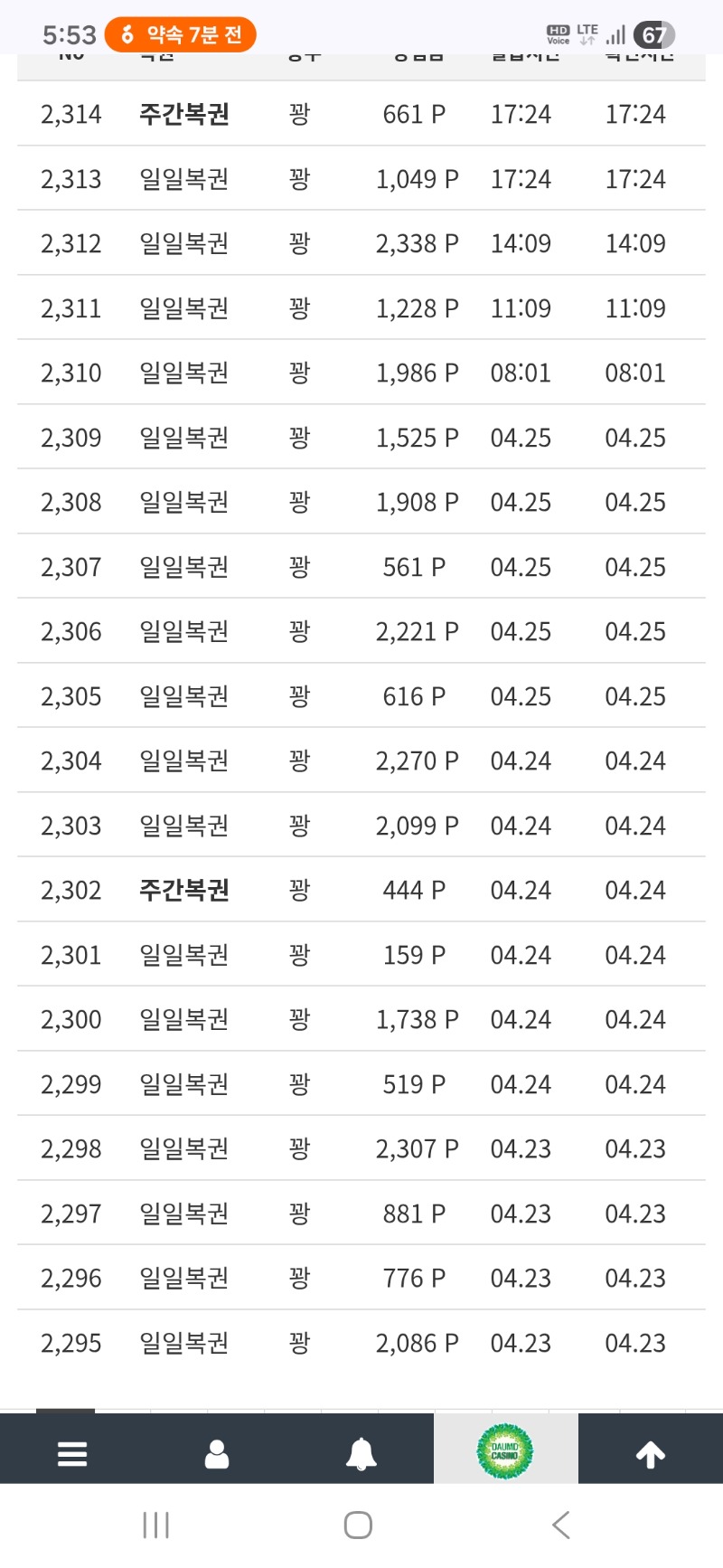Open the user profile icon
This screenshot has height=1568, width=723.
coord(217,1454)
